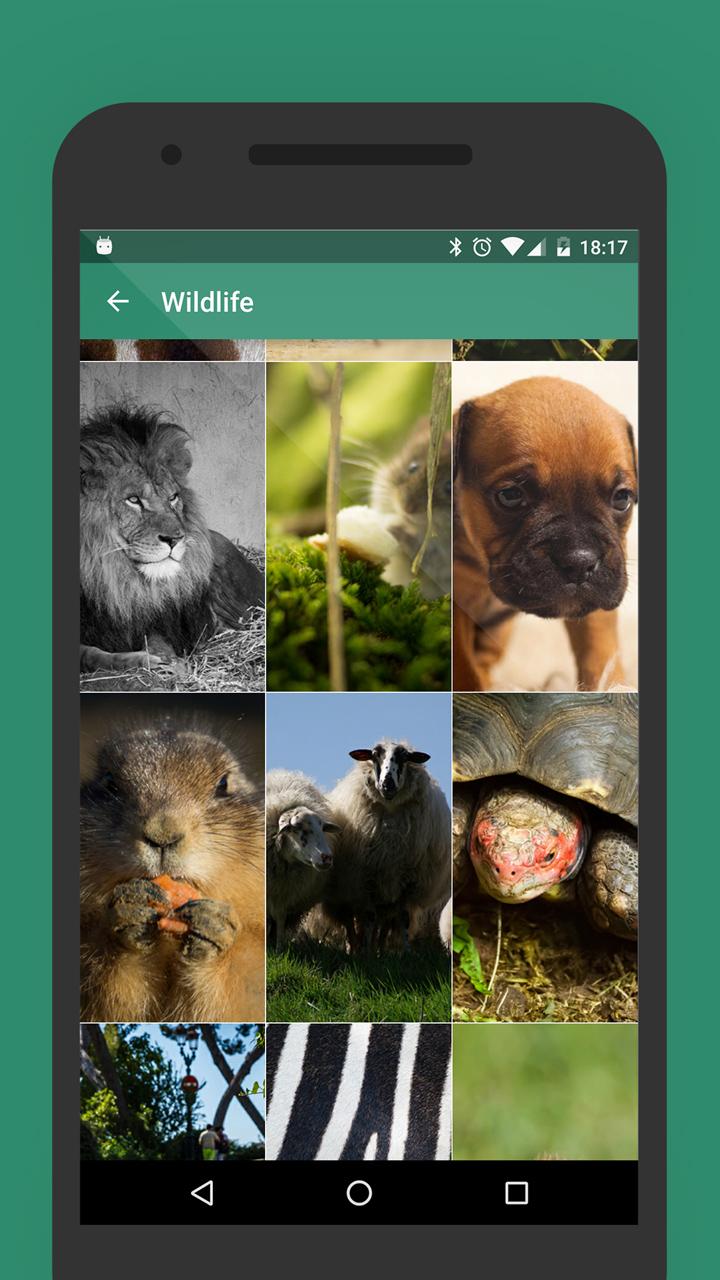The width and height of the screenshot is (720, 1280).
Task: Open the red-faced tortoise photo
Action: (x=545, y=857)
